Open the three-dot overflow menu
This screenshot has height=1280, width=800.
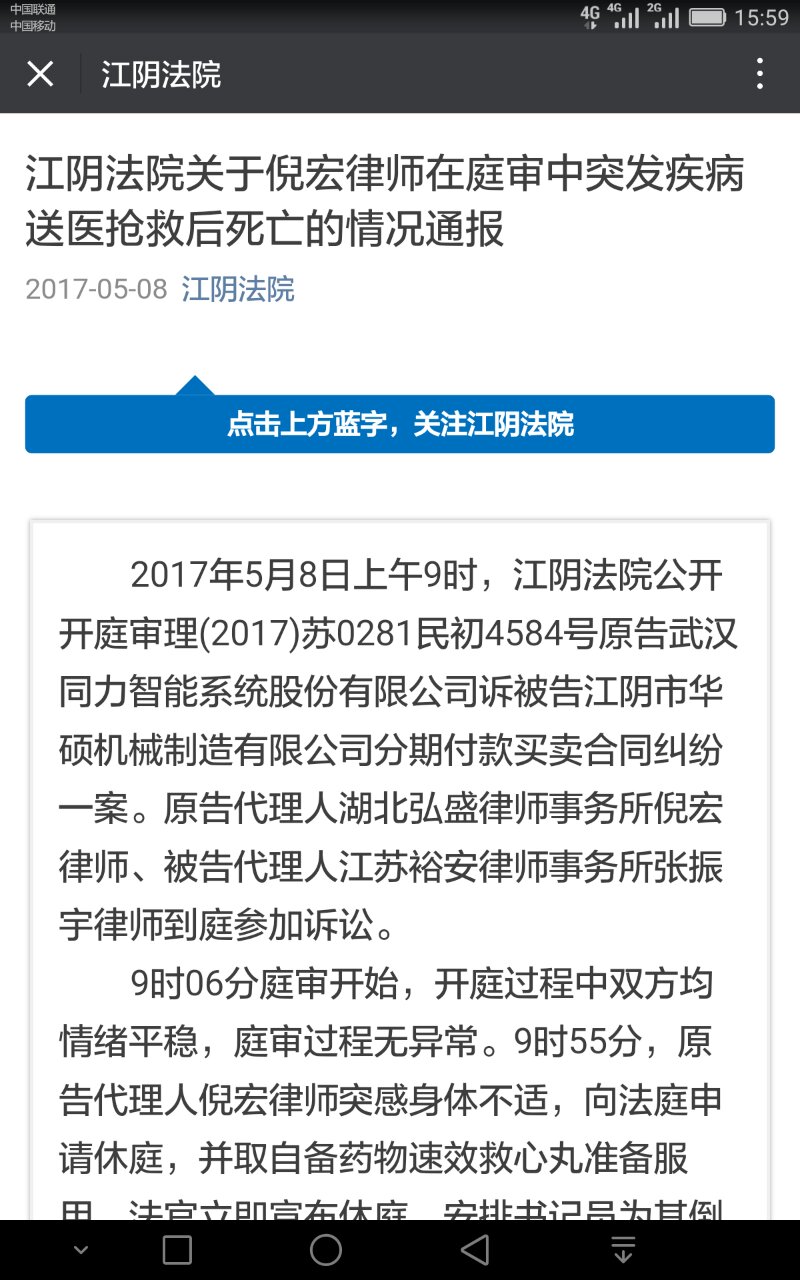click(x=760, y=74)
